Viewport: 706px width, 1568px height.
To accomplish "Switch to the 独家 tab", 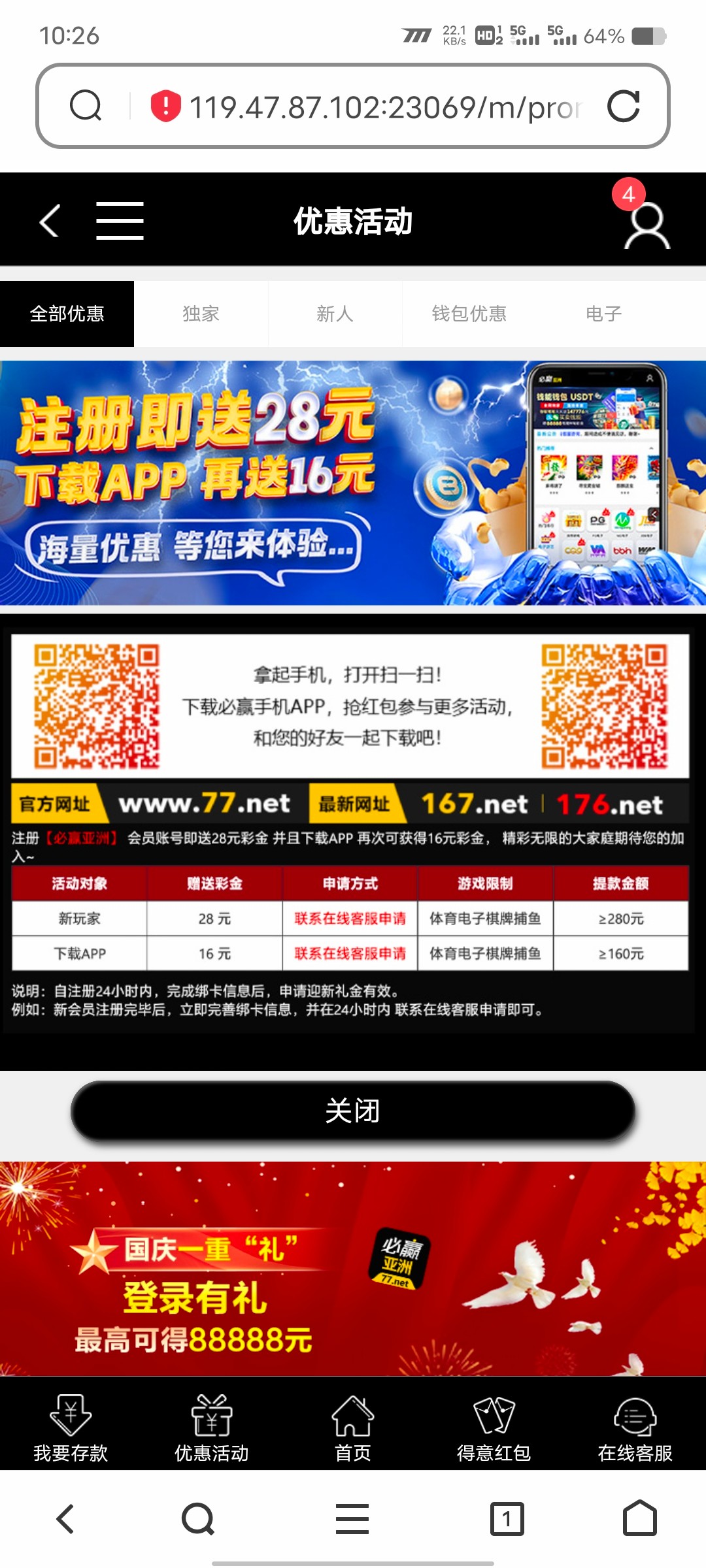I will click(201, 314).
